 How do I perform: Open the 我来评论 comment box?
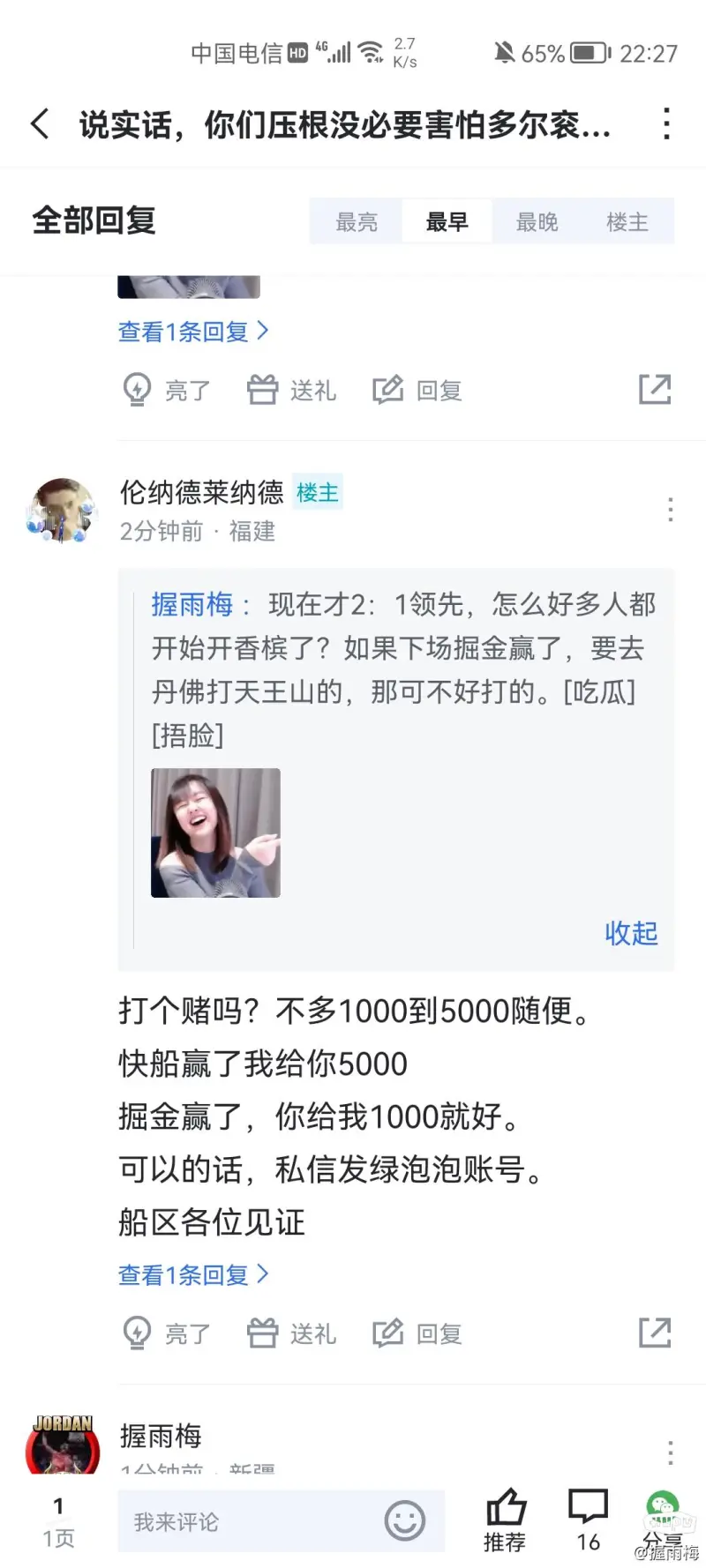[x=282, y=1521]
